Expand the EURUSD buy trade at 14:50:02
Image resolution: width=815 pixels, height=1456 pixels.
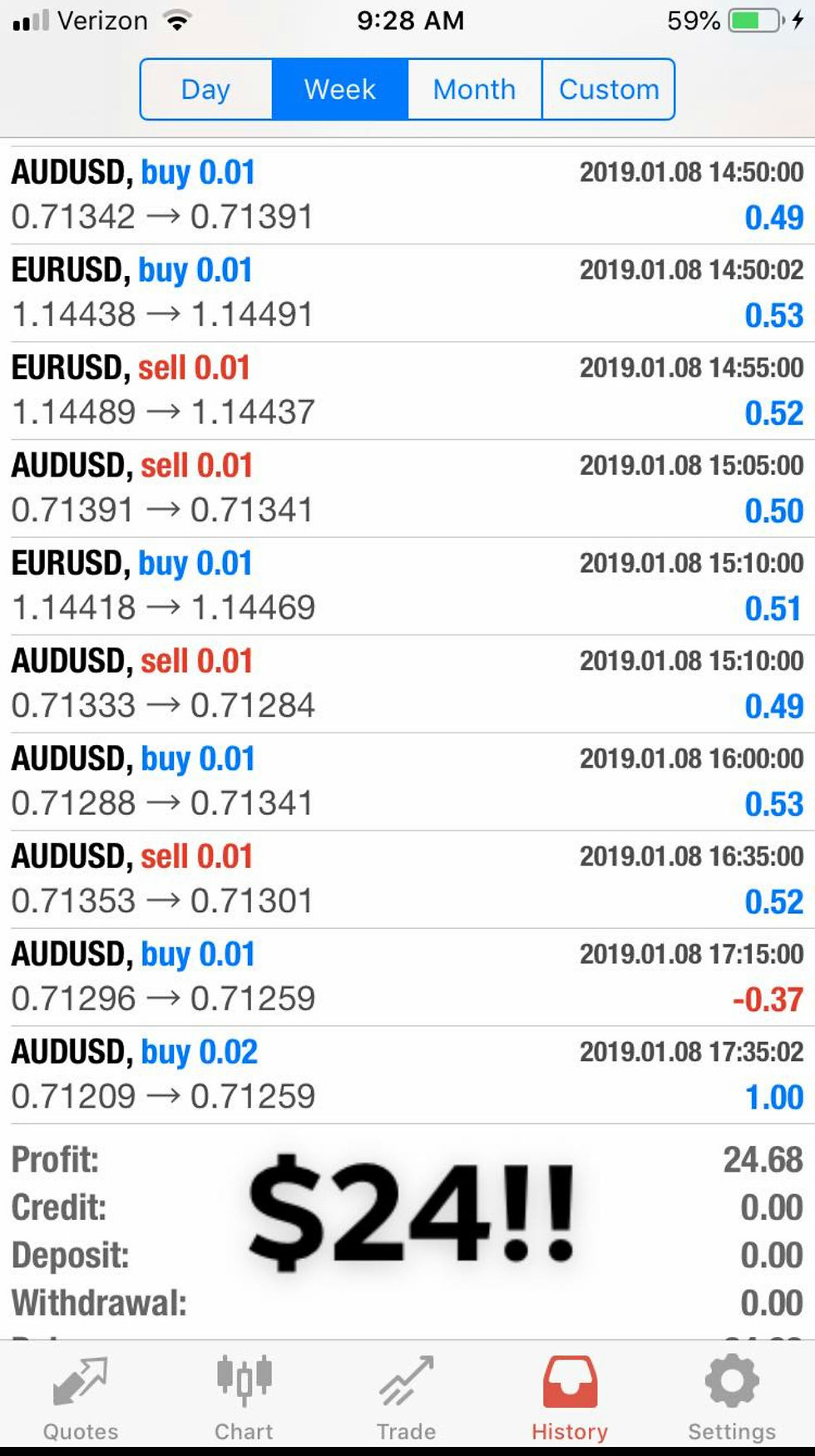coord(407,293)
